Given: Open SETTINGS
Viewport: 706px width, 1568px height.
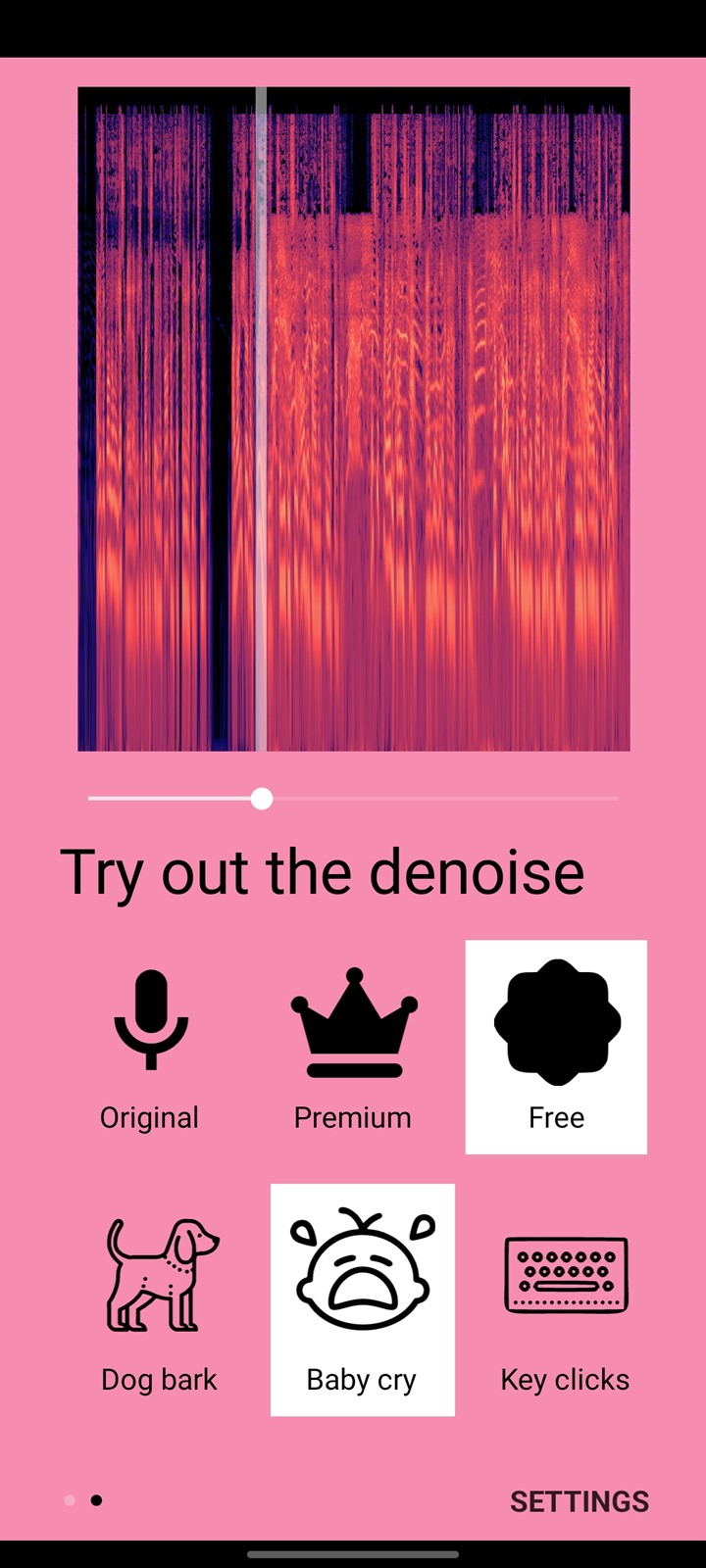Looking at the screenshot, I should [x=580, y=1501].
